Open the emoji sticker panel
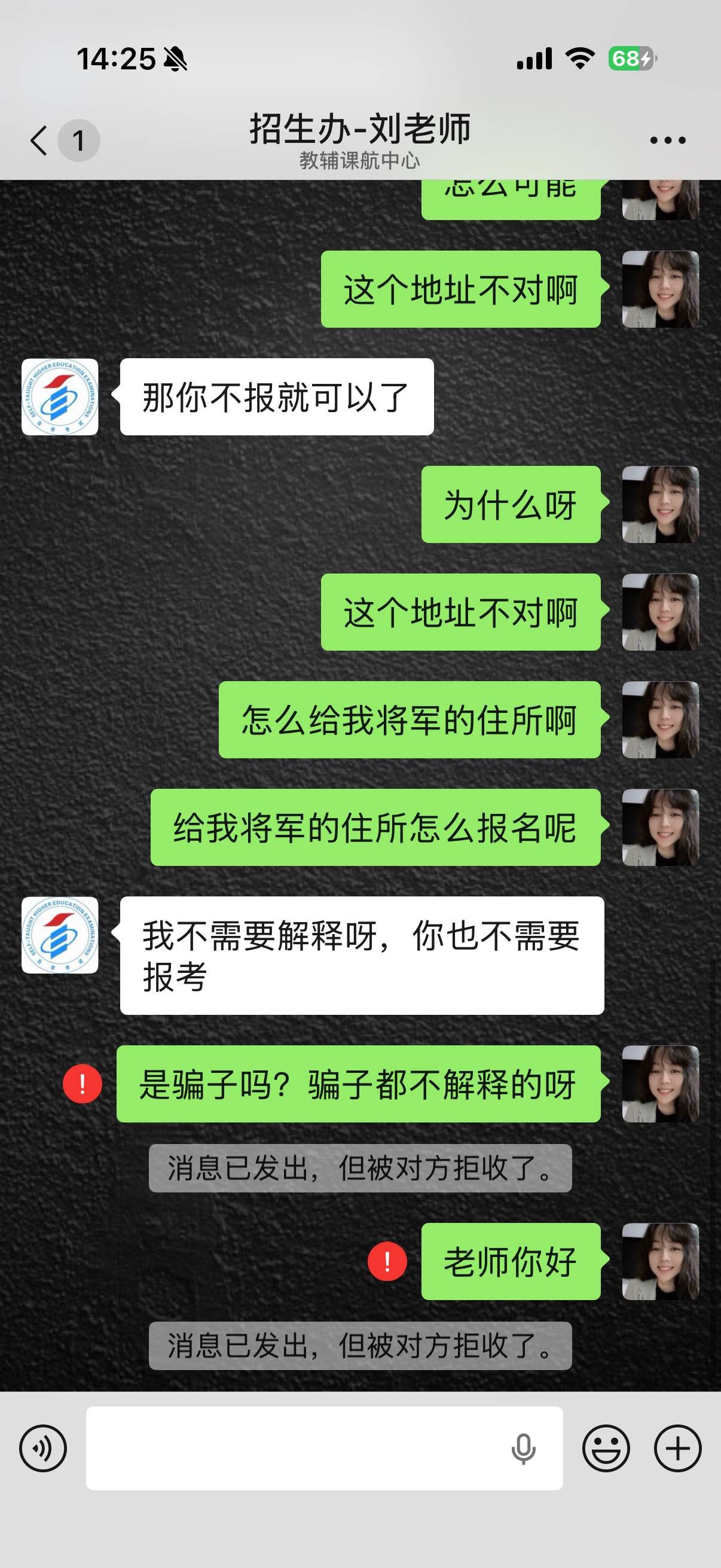Image resolution: width=721 pixels, height=1568 pixels. (606, 1448)
